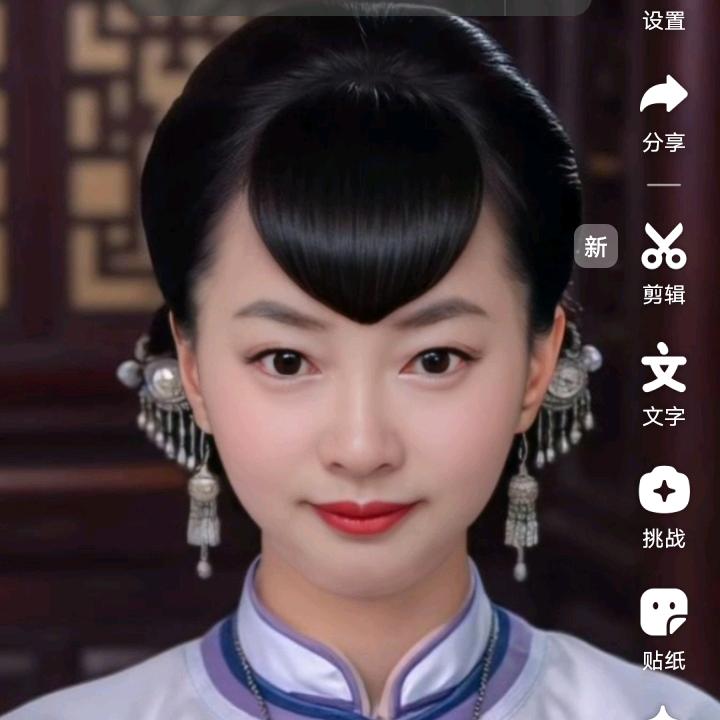Open the 设置 settings option
This screenshot has height=720, width=720.
[x=664, y=20]
